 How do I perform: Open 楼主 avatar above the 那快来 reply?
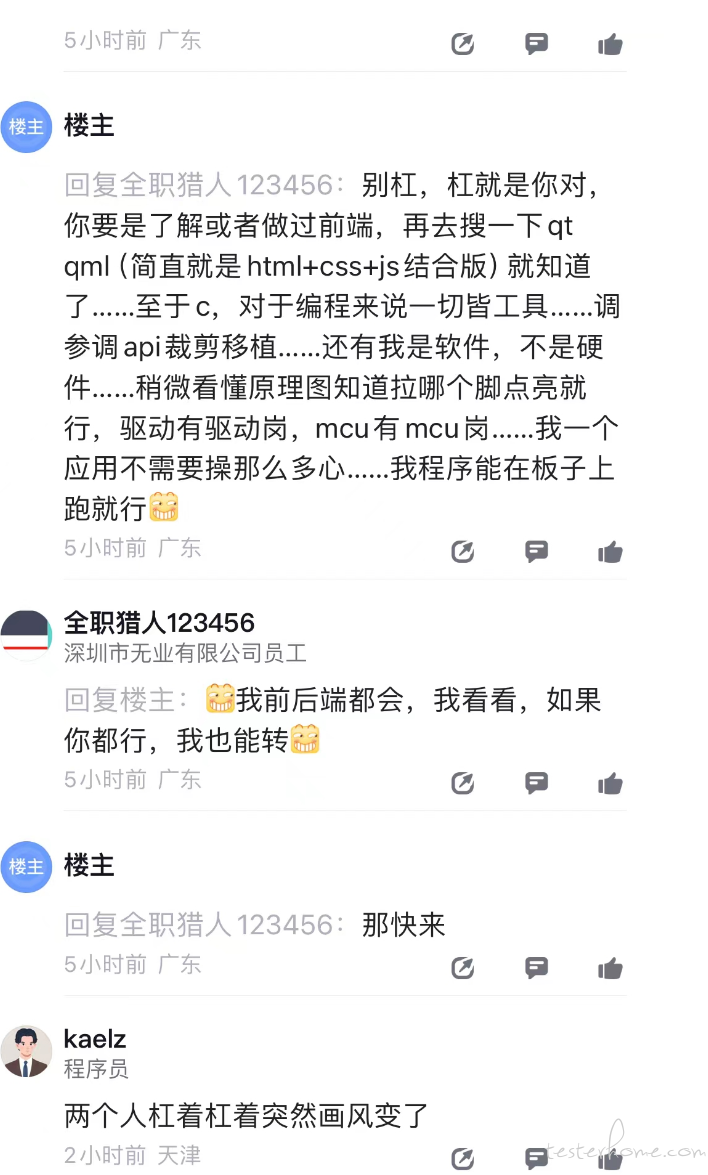[26, 867]
